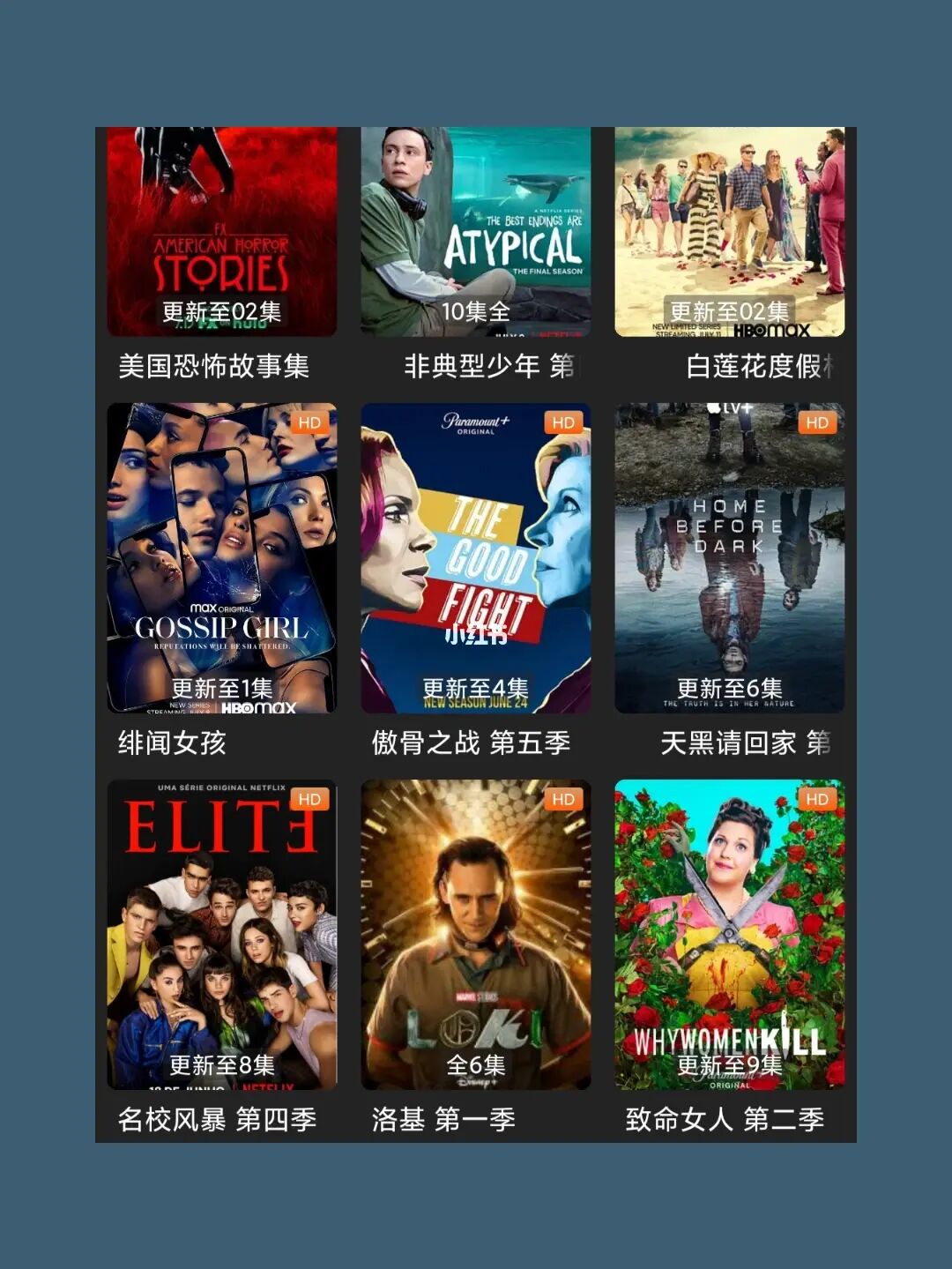Select 洛基 第一季 from the grid

475,934
